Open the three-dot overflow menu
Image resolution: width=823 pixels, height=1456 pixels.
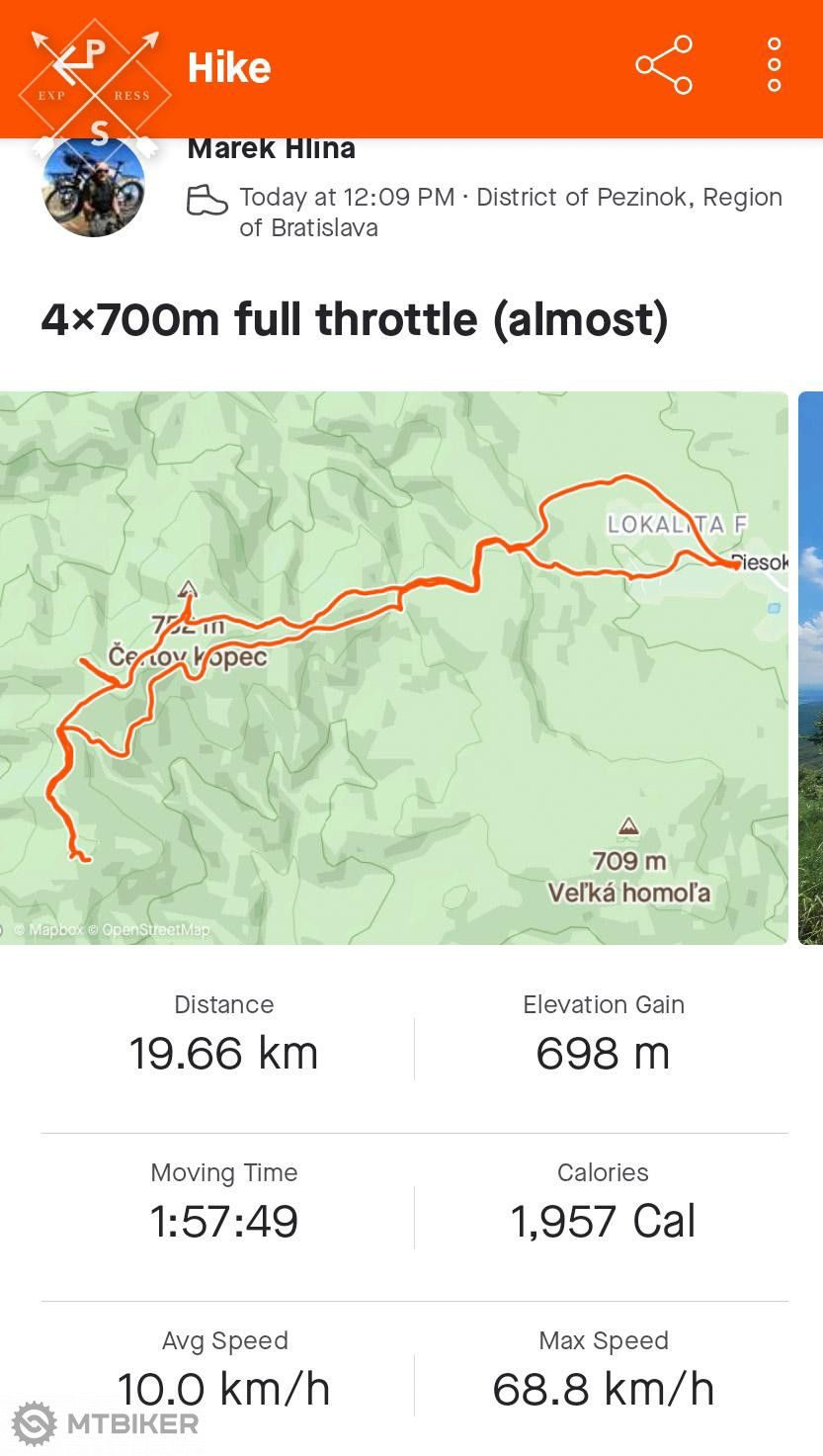tap(774, 65)
